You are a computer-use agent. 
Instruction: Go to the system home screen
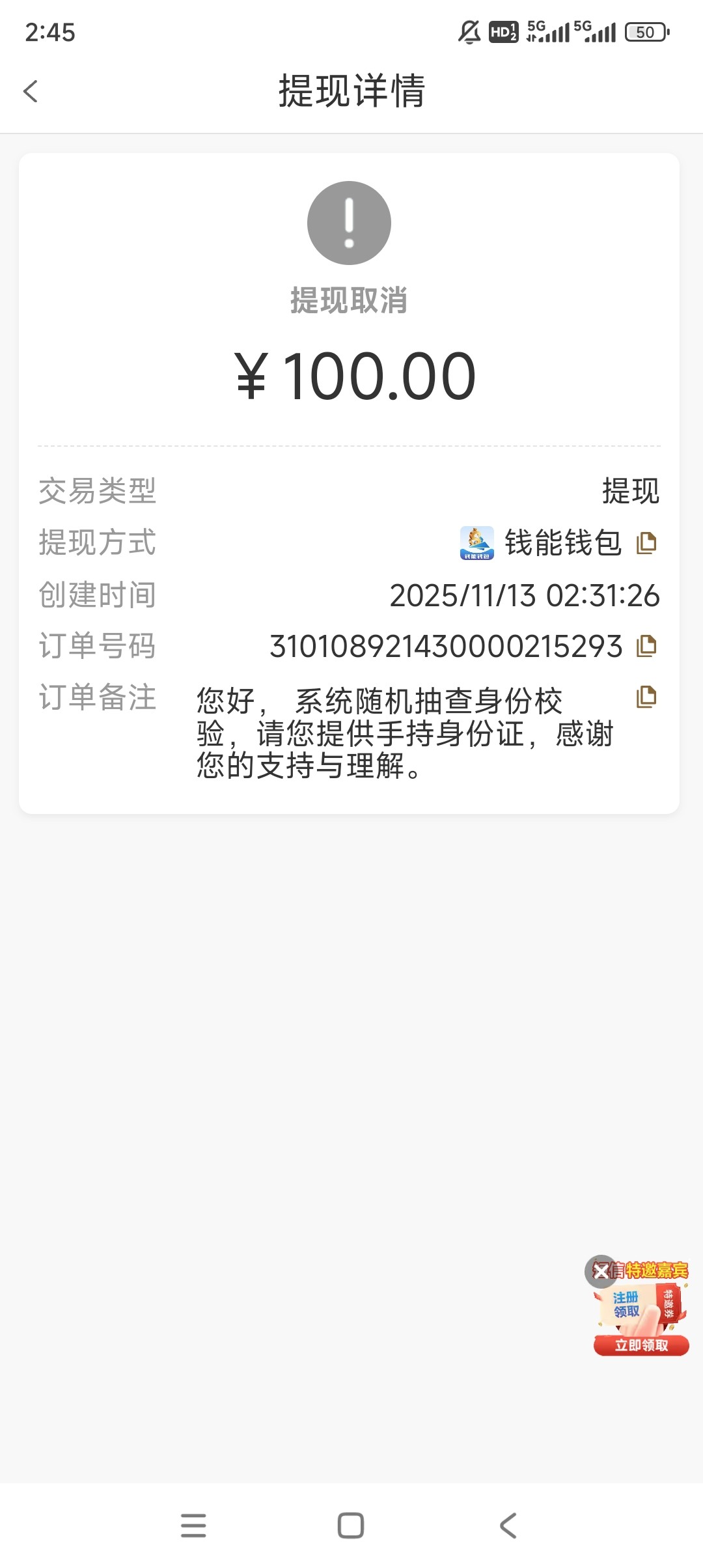[x=351, y=1525]
